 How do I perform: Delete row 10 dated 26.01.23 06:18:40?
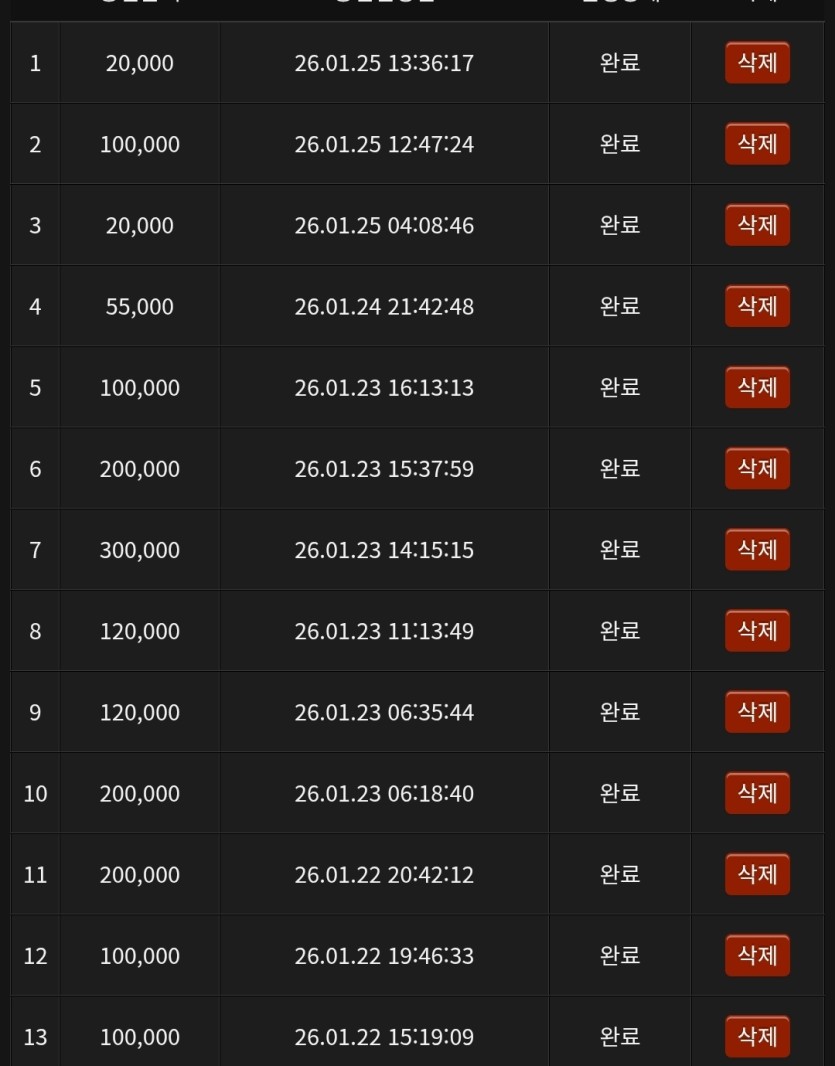[x=757, y=793]
